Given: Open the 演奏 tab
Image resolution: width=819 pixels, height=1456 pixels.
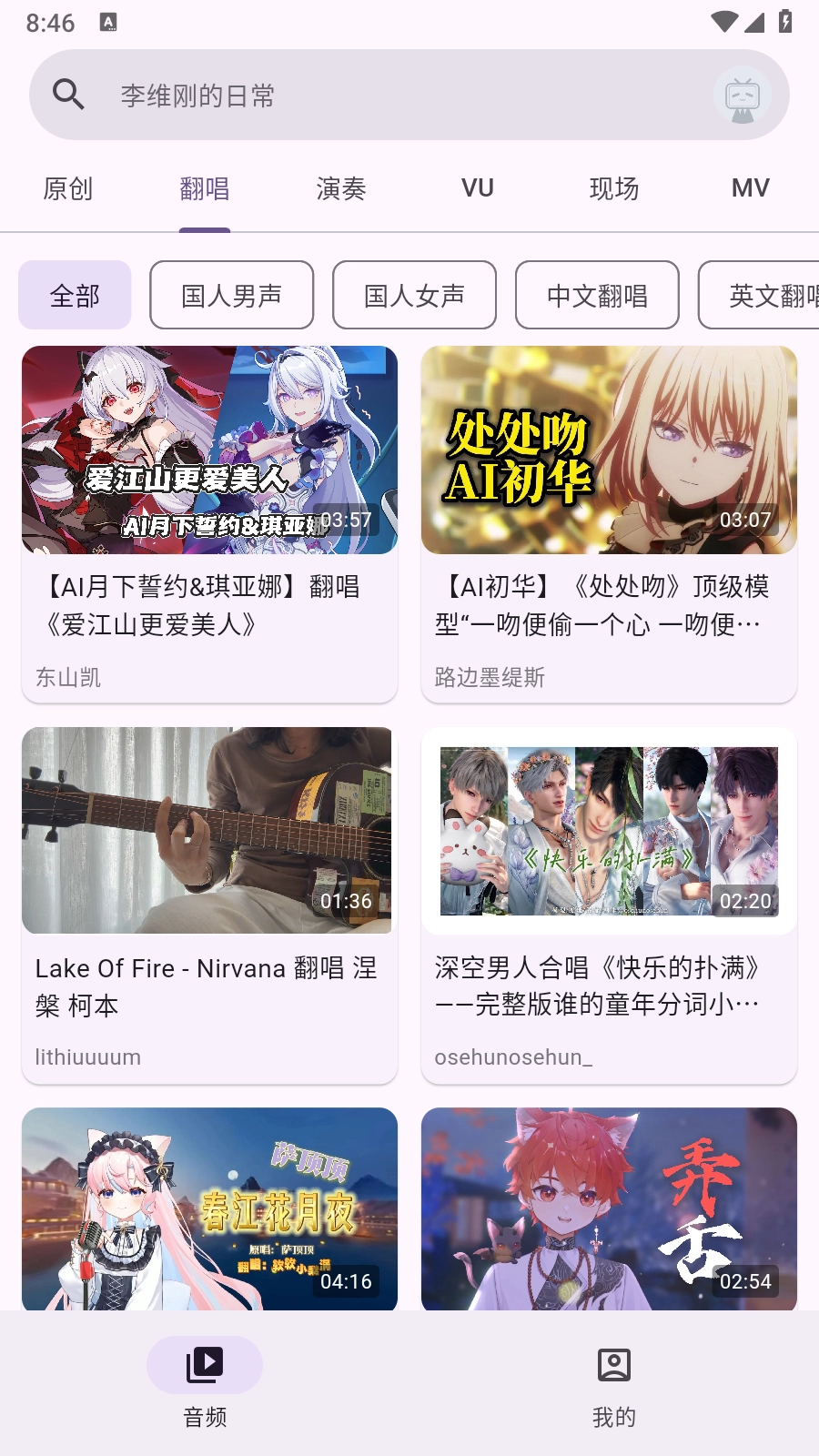Looking at the screenshot, I should coord(340,188).
